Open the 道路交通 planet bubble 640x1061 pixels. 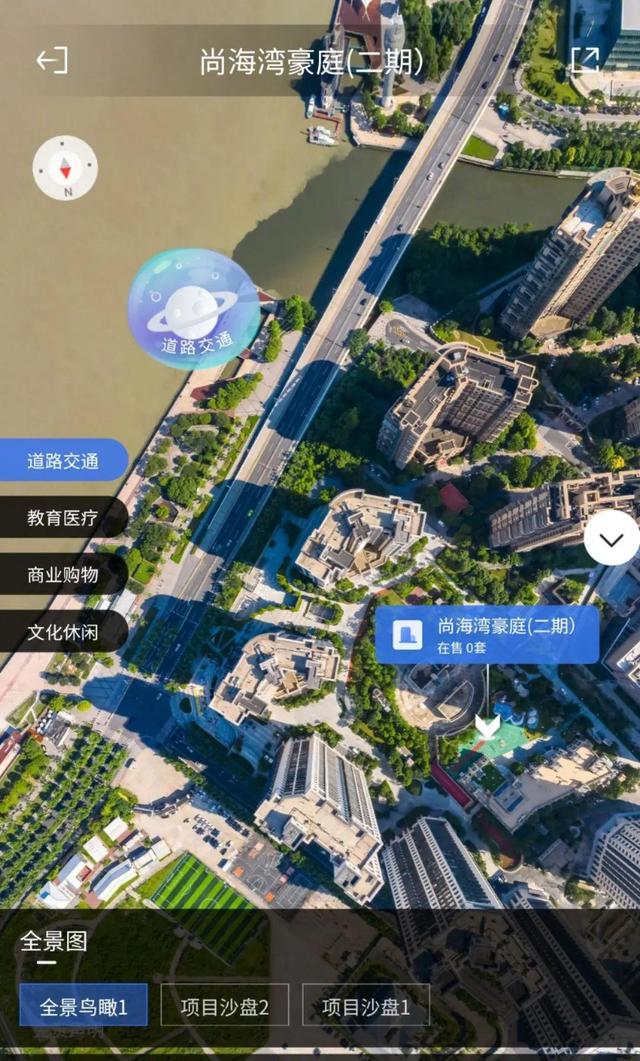[x=195, y=309]
